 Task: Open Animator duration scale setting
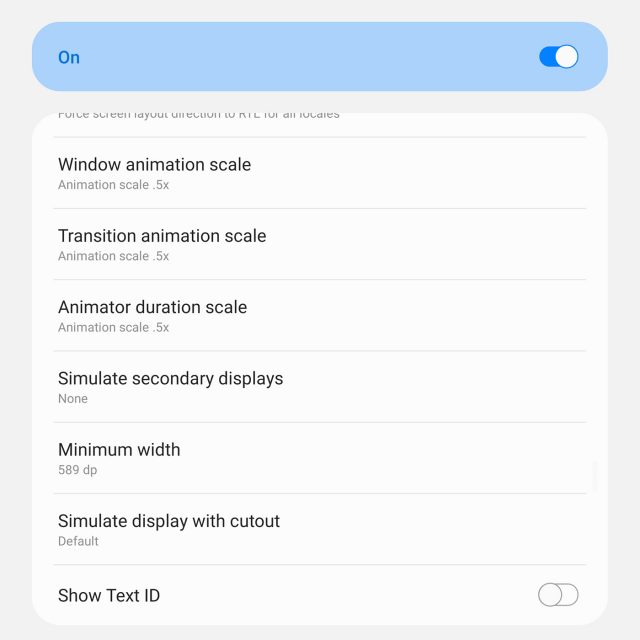(320, 315)
